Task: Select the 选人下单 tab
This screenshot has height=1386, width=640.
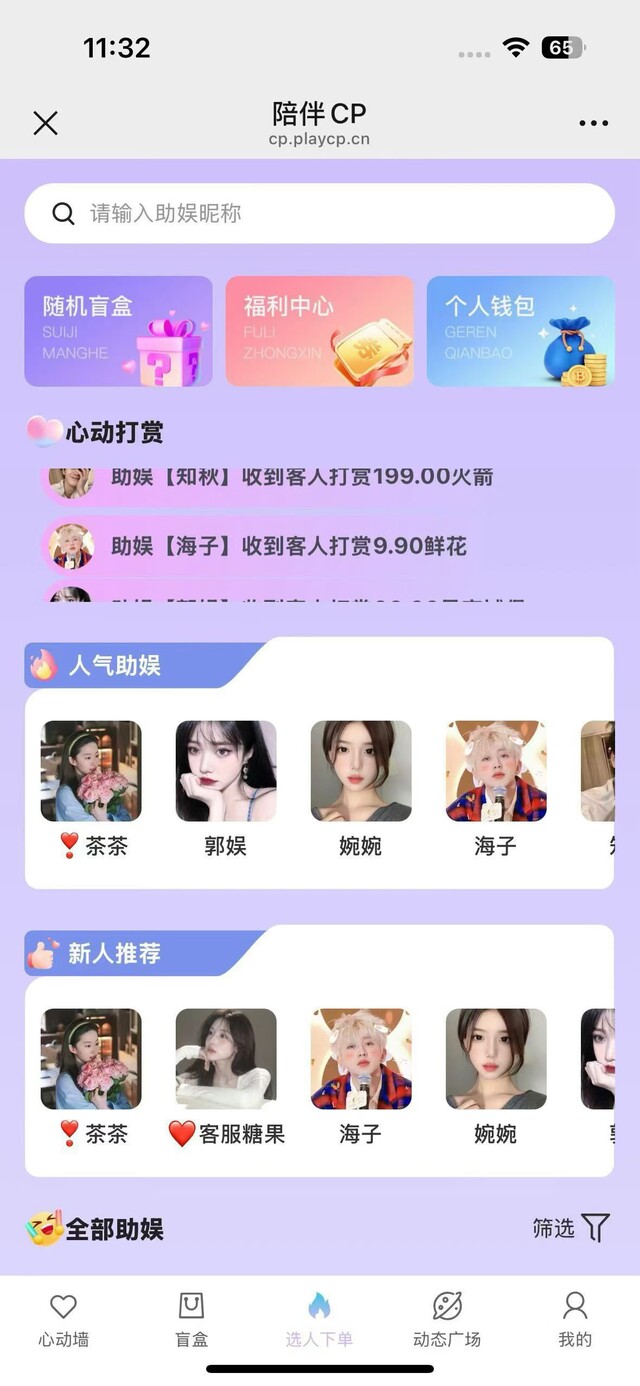Action: (x=319, y=1320)
